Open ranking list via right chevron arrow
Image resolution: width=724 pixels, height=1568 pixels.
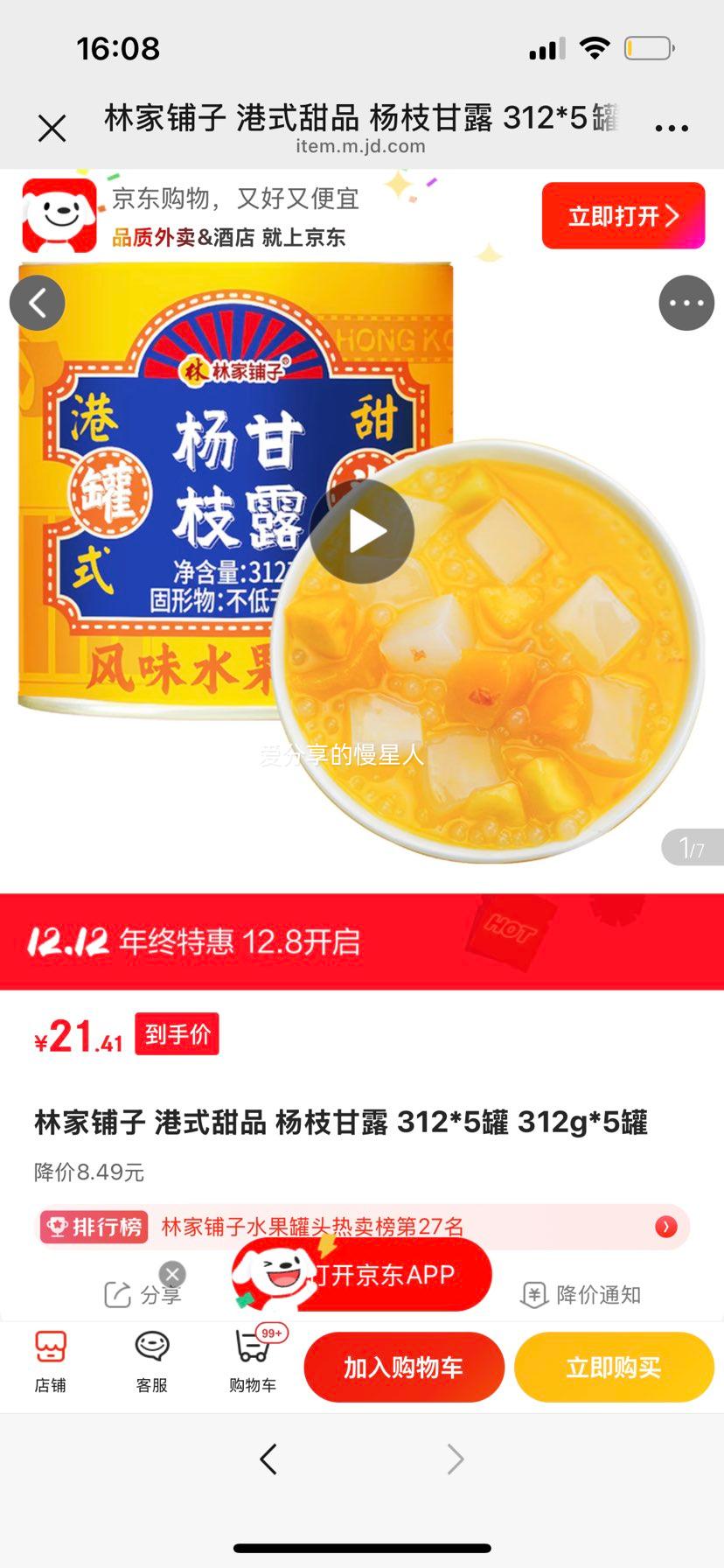pyautogui.click(x=666, y=1227)
